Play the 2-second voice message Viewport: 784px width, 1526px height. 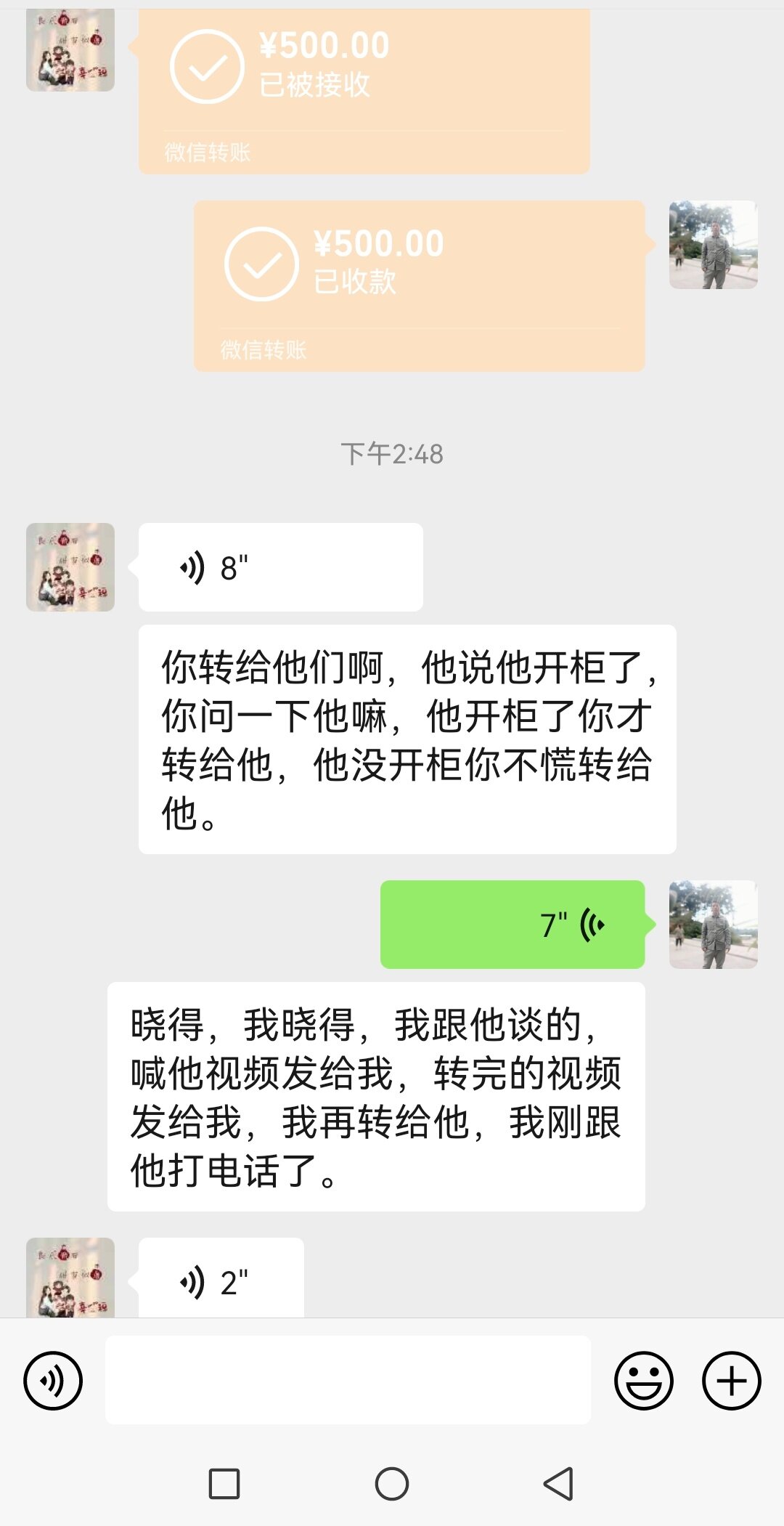pos(221,1282)
